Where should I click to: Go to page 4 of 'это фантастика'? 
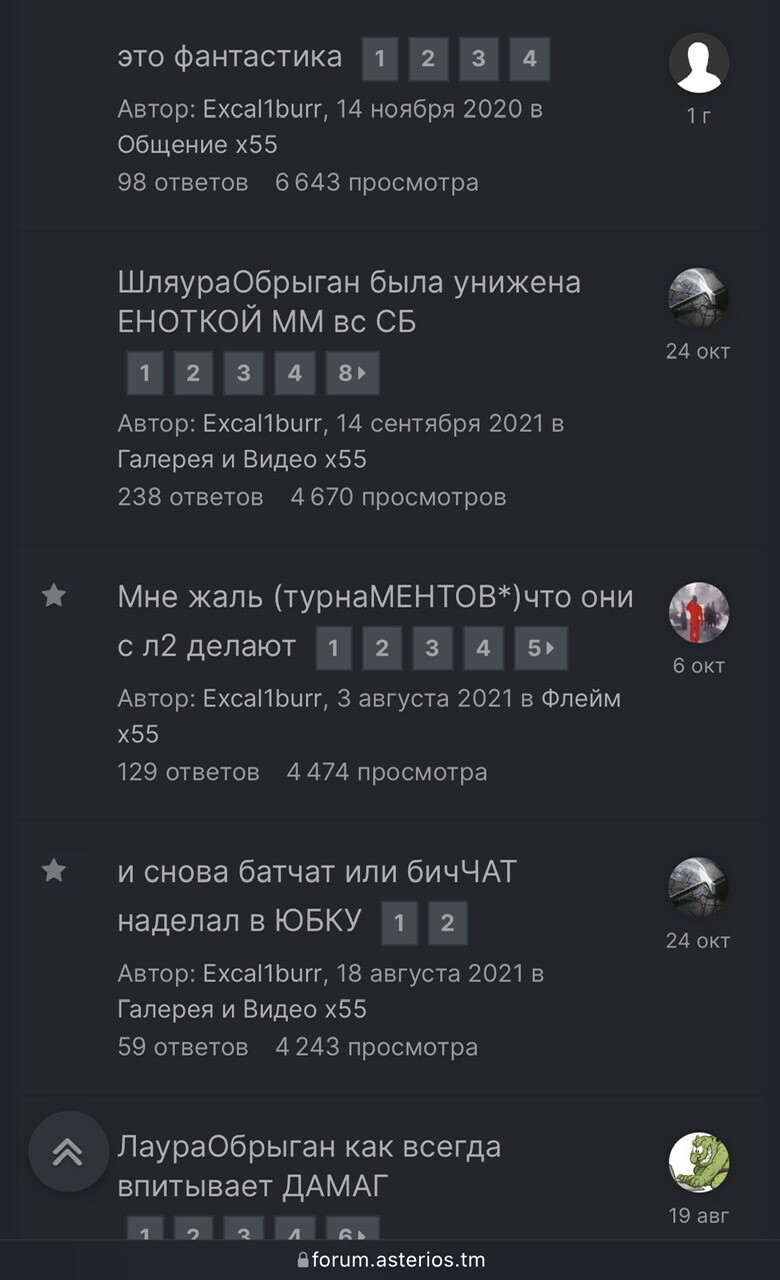[529, 59]
